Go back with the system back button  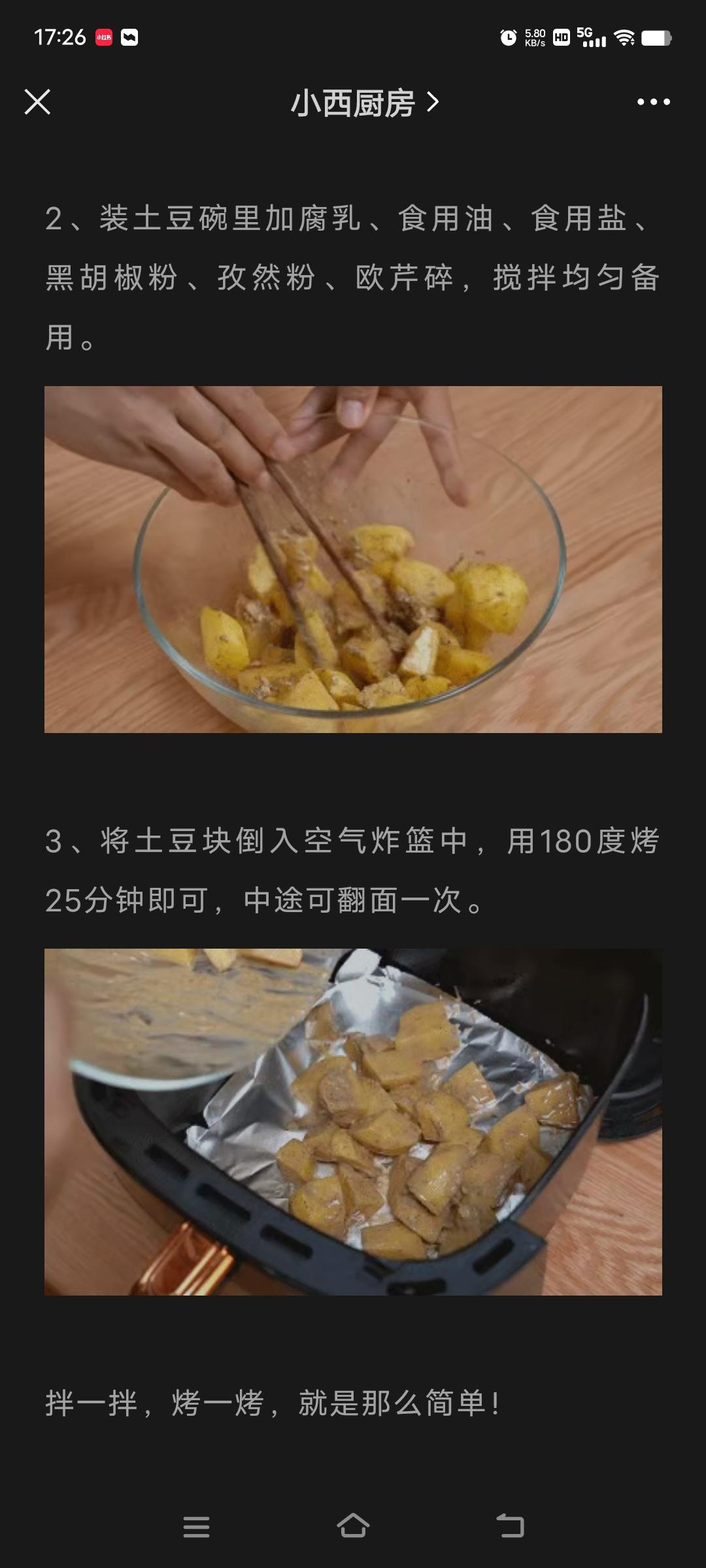[510, 1526]
